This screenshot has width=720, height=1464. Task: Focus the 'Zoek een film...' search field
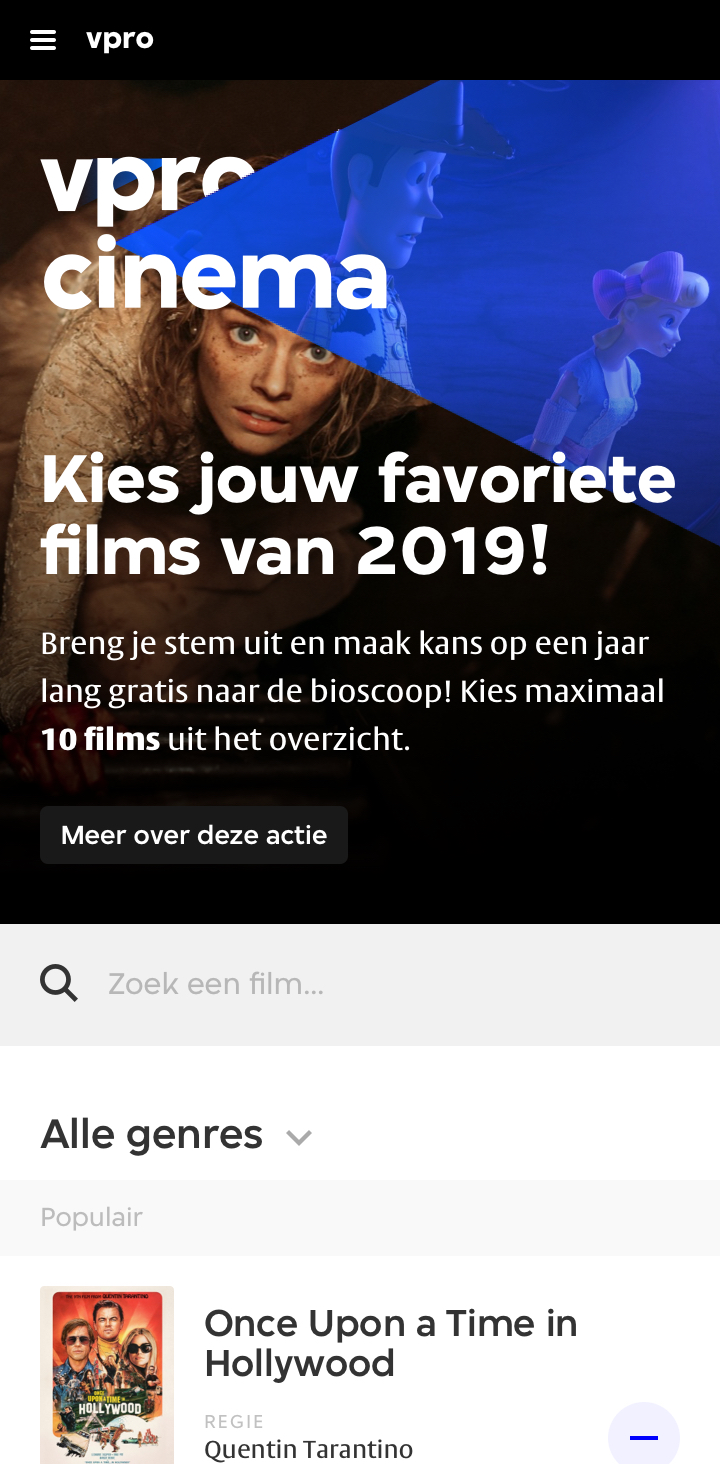[x=380, y=984]
